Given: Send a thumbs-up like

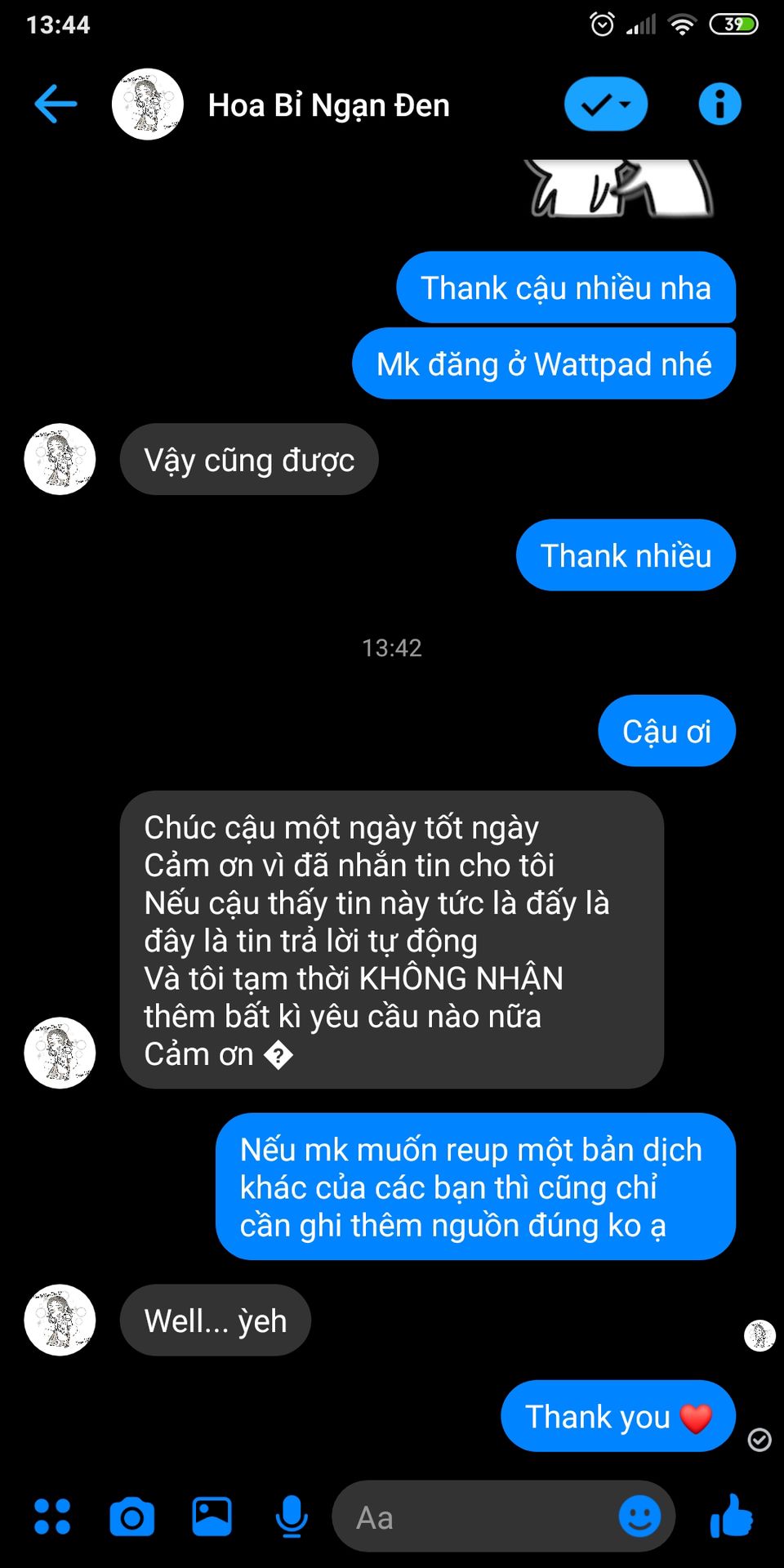Looking at the screenshot, I should click(x=731, y=1516).
